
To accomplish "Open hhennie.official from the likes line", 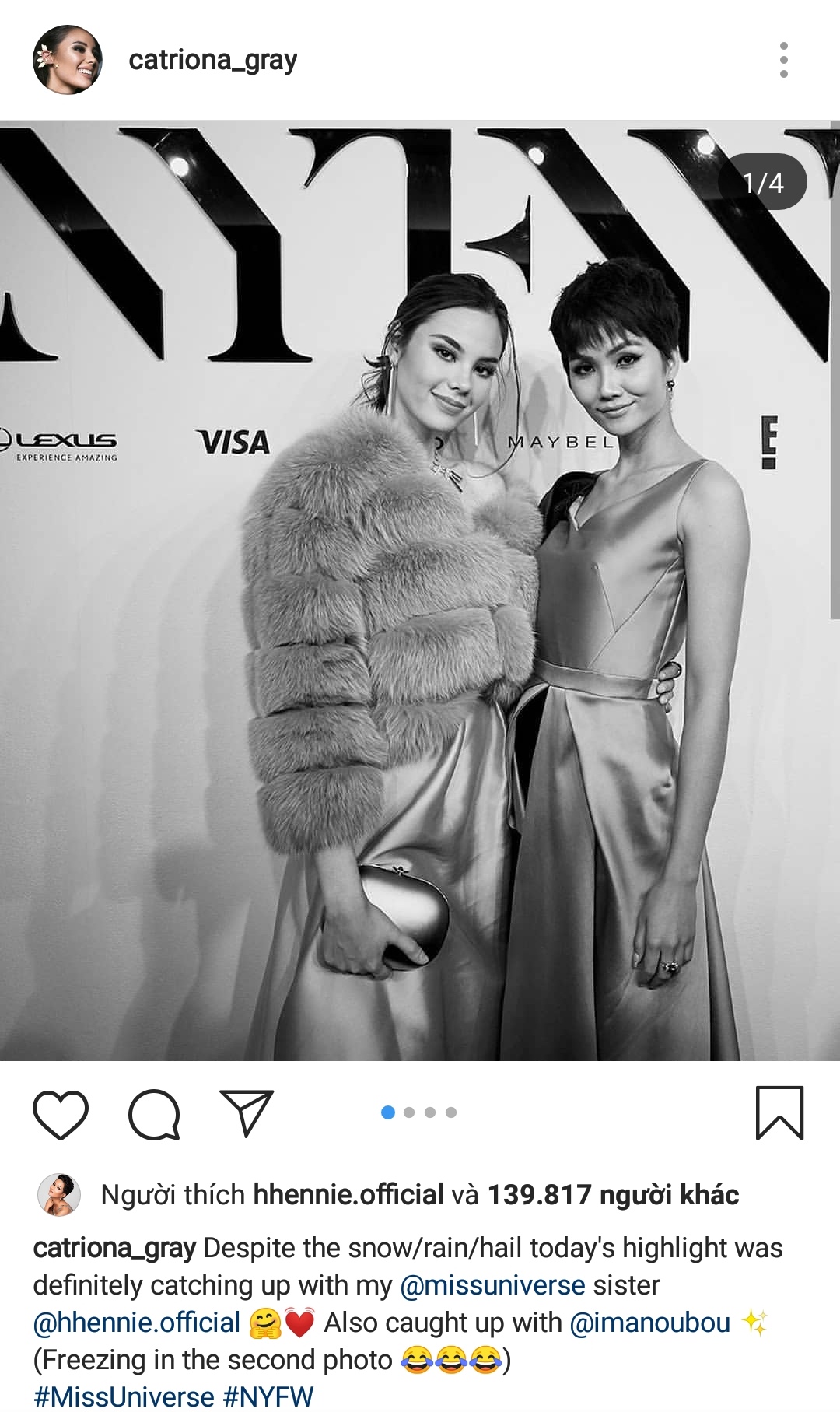I will point(348,1195).
